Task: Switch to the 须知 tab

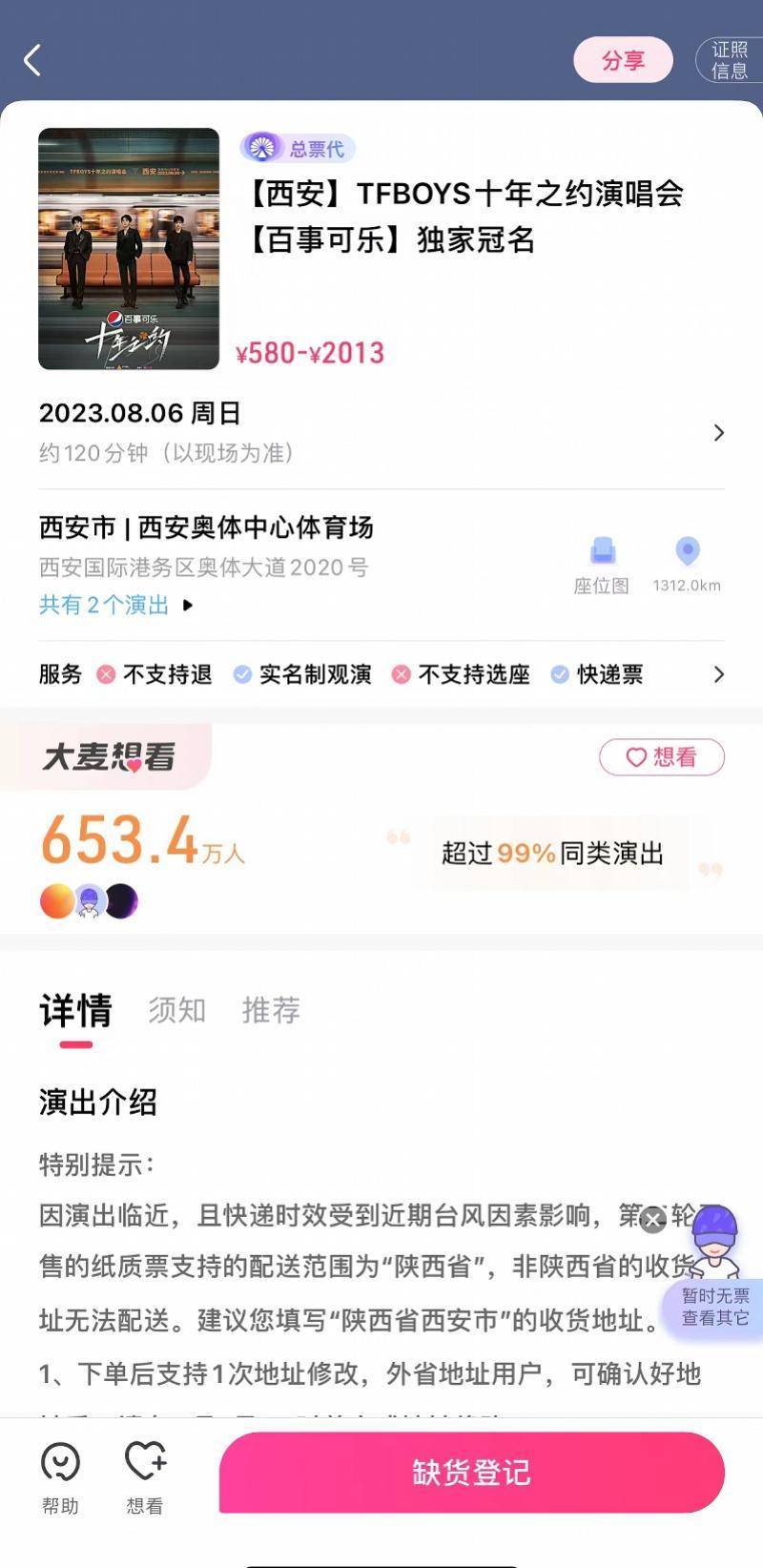Action: pyautogui.click(x=176, y=1010)
